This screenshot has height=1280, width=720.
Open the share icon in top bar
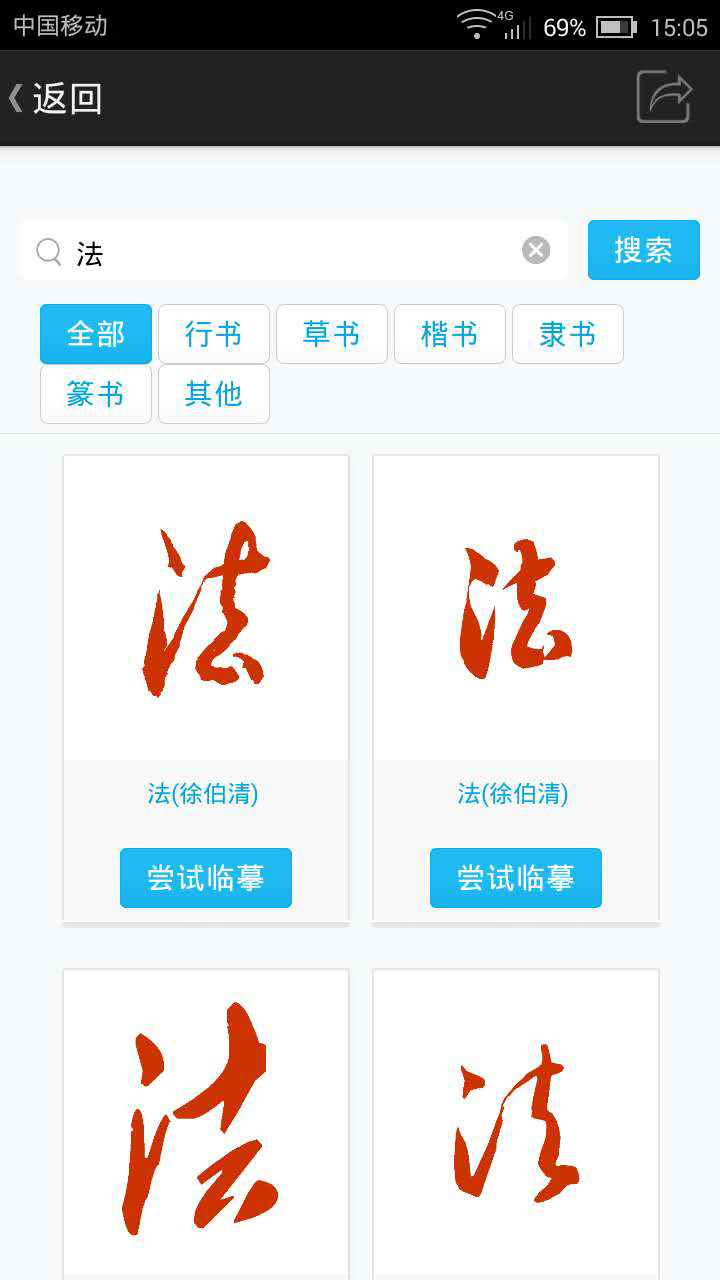pyautogui.click(x=664, y=97)
